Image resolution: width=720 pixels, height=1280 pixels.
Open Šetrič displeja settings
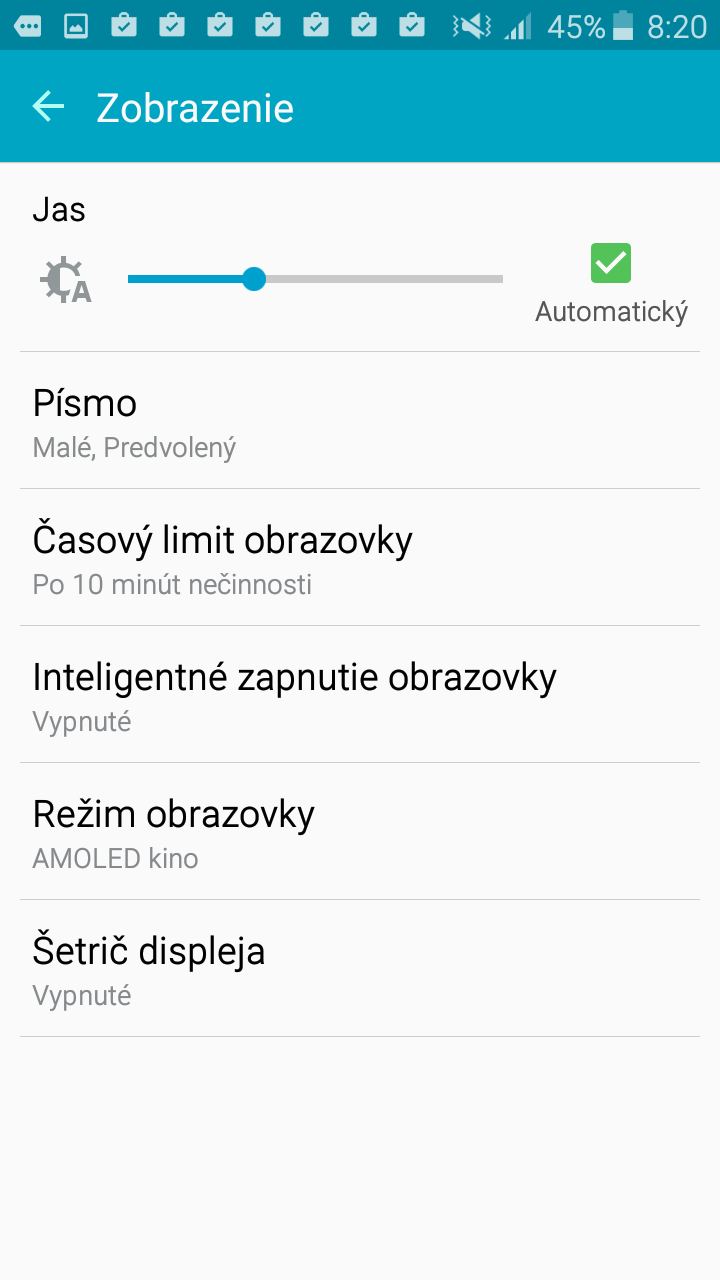pyautogui.click(x=360, y=969)
